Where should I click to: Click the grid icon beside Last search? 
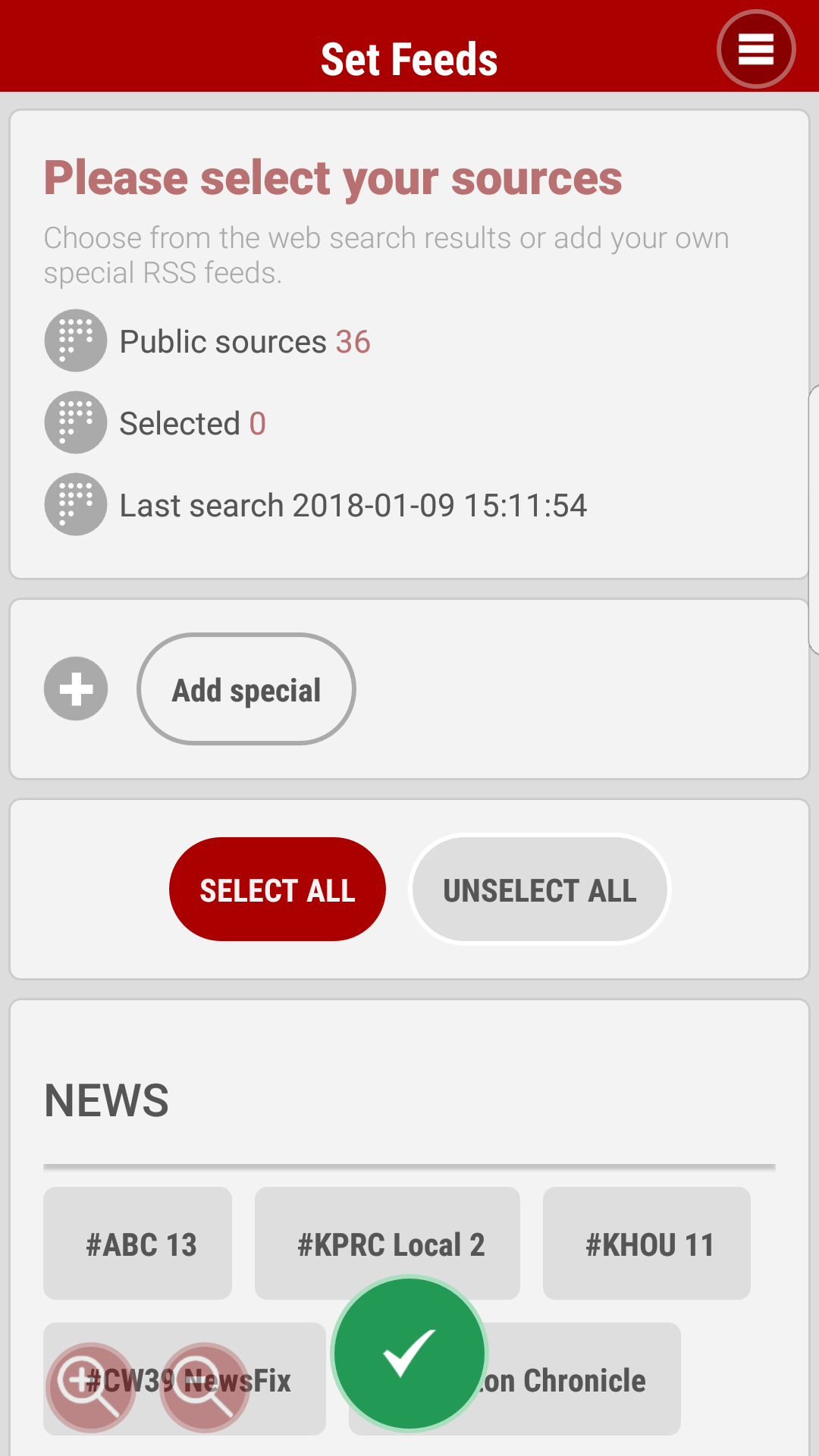point(75,504)
